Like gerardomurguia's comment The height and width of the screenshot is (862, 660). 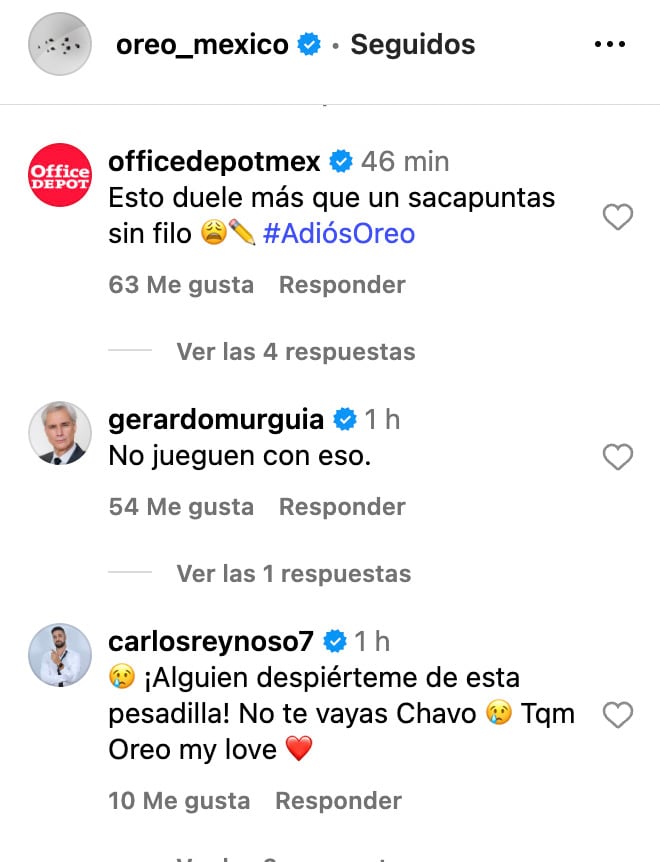pos(618,457)
